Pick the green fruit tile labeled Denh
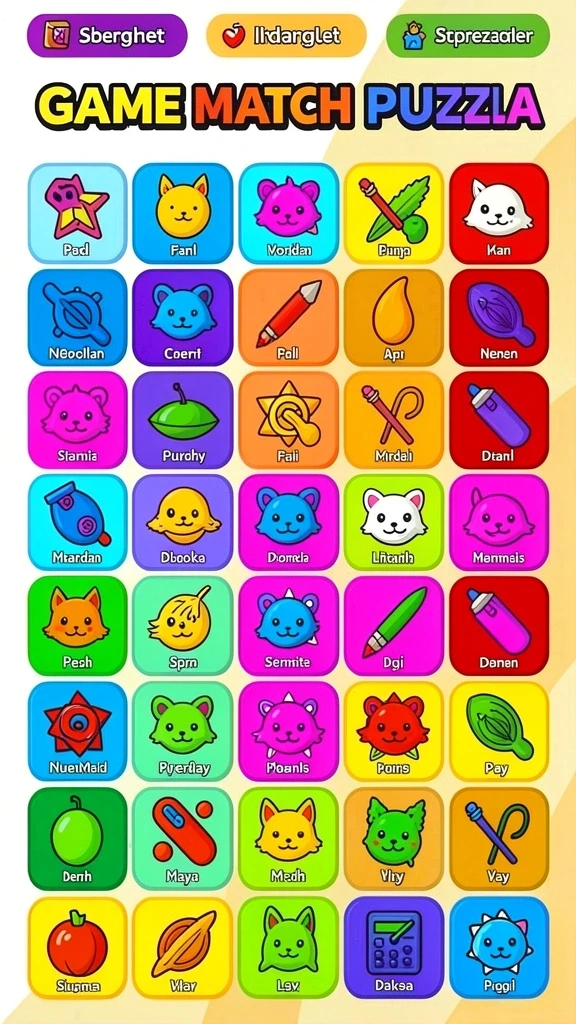The image size is (576, 1024). (77, 839)
